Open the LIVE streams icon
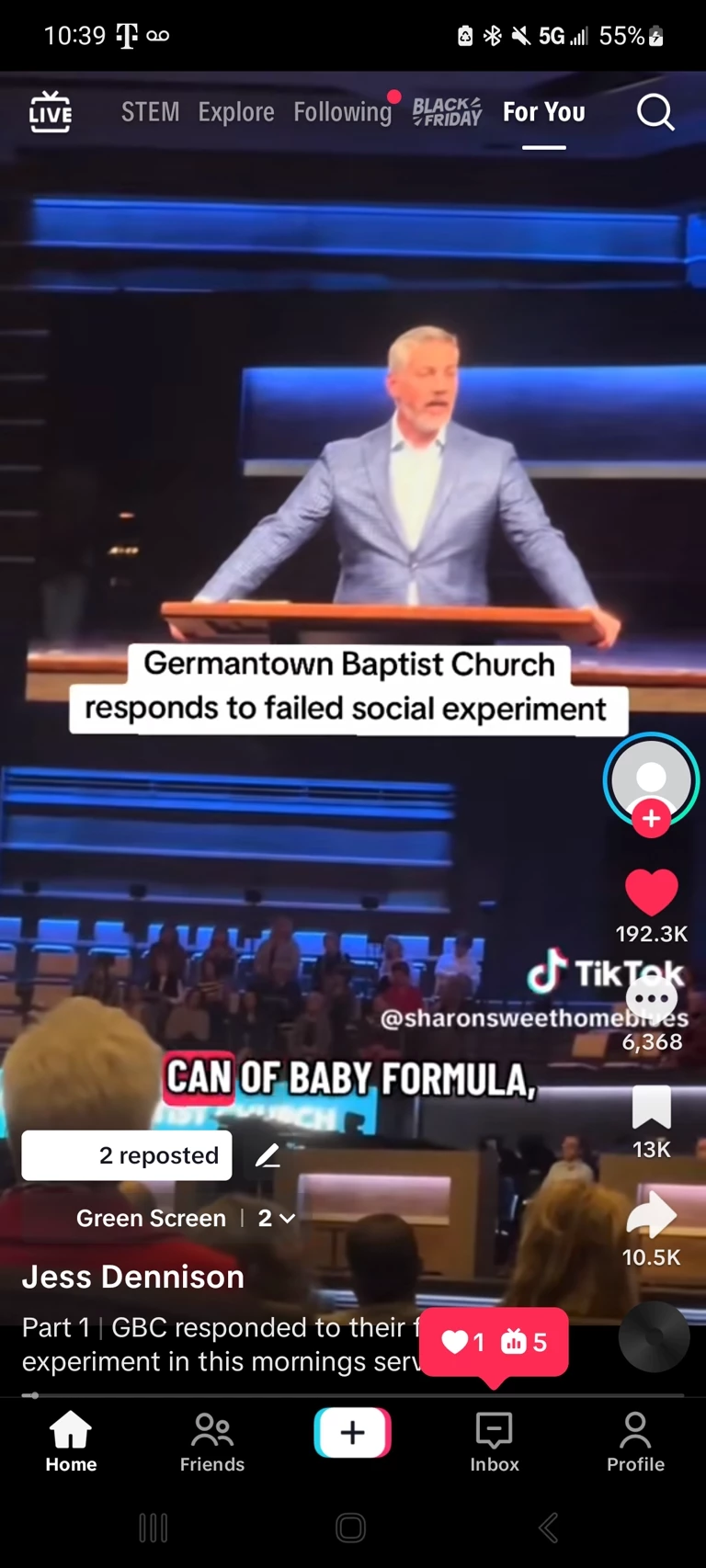The height and width of the screenshot is (1568, 706). click(x=50, y=112)
